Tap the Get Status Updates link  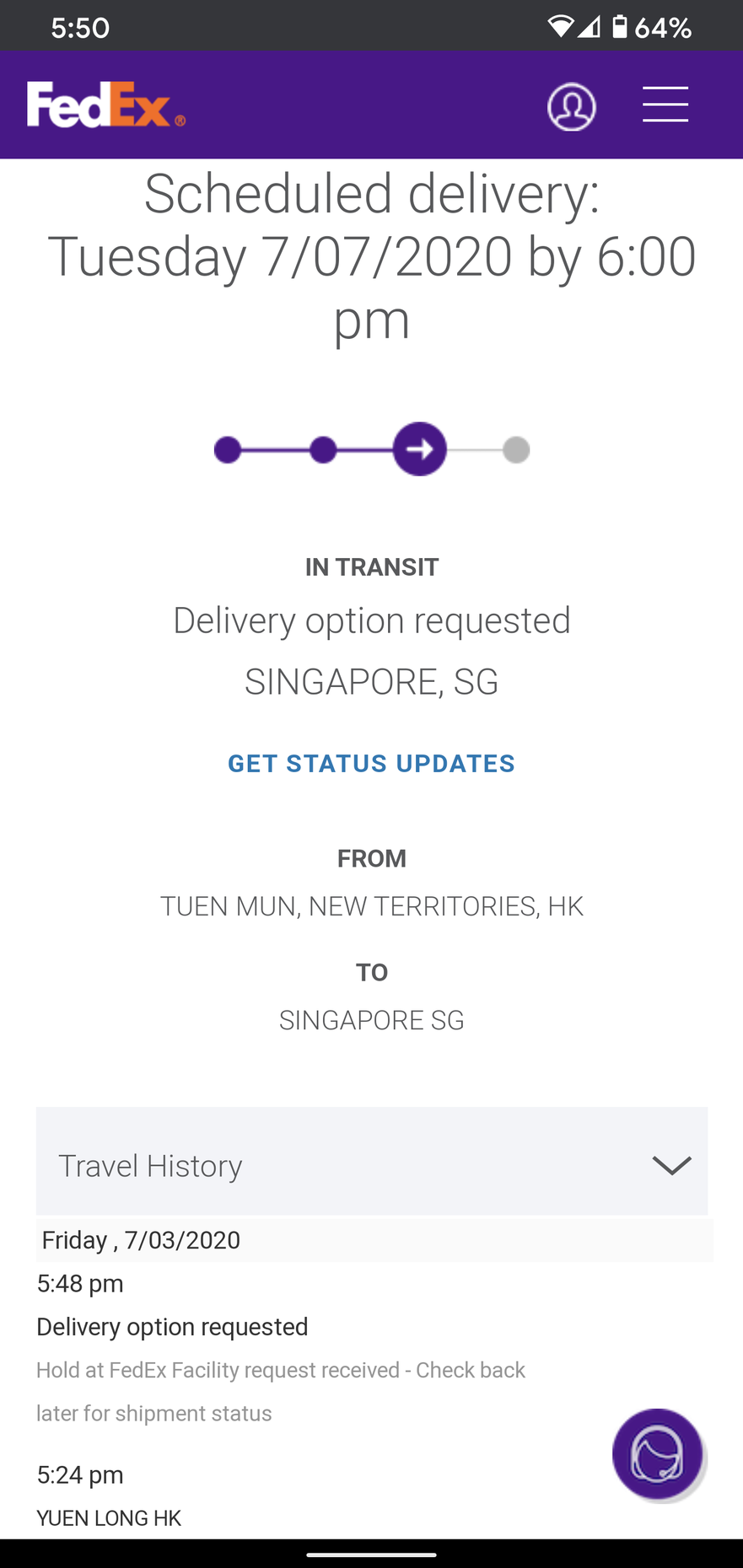point(371,764)
